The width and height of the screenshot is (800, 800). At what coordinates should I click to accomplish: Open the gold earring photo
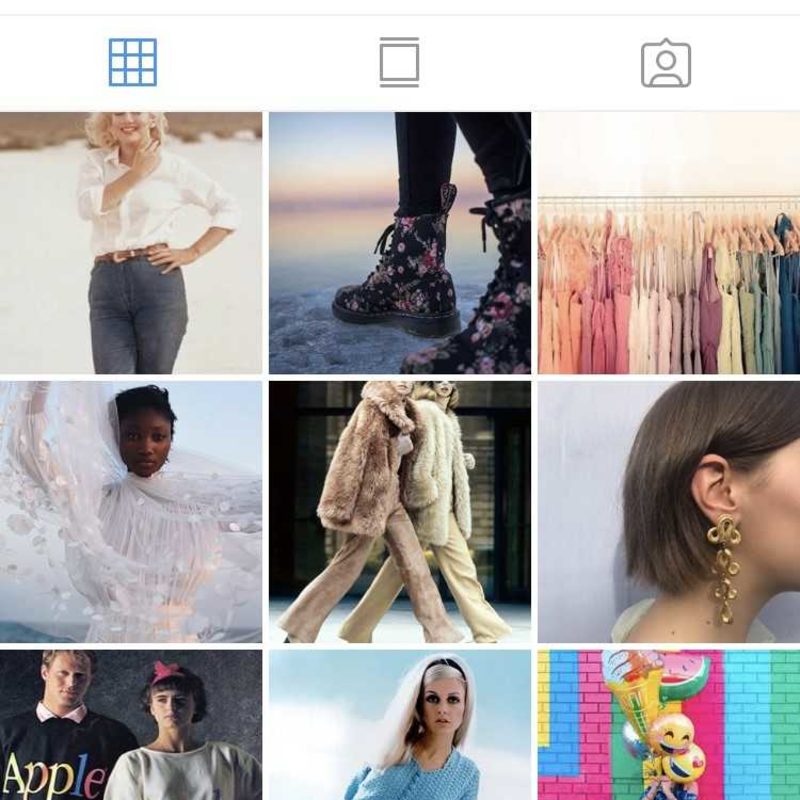point(668,511)
